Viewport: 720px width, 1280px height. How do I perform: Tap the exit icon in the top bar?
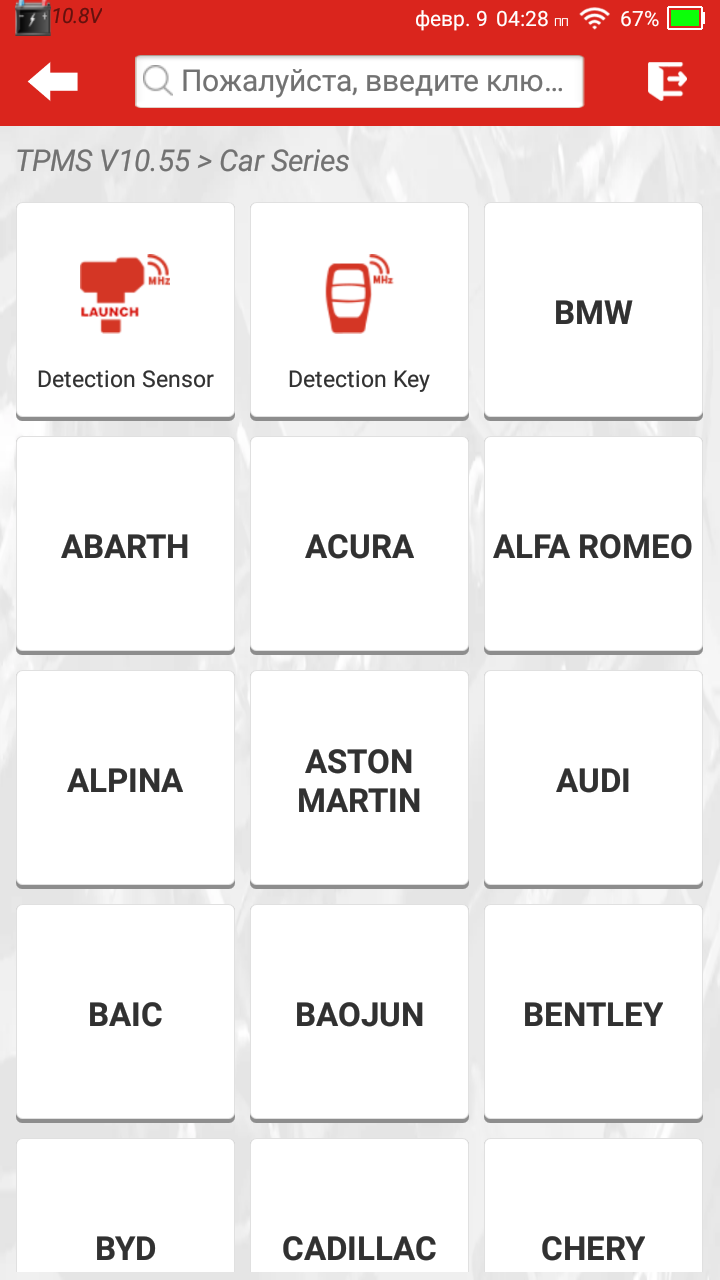coord(667,82)
